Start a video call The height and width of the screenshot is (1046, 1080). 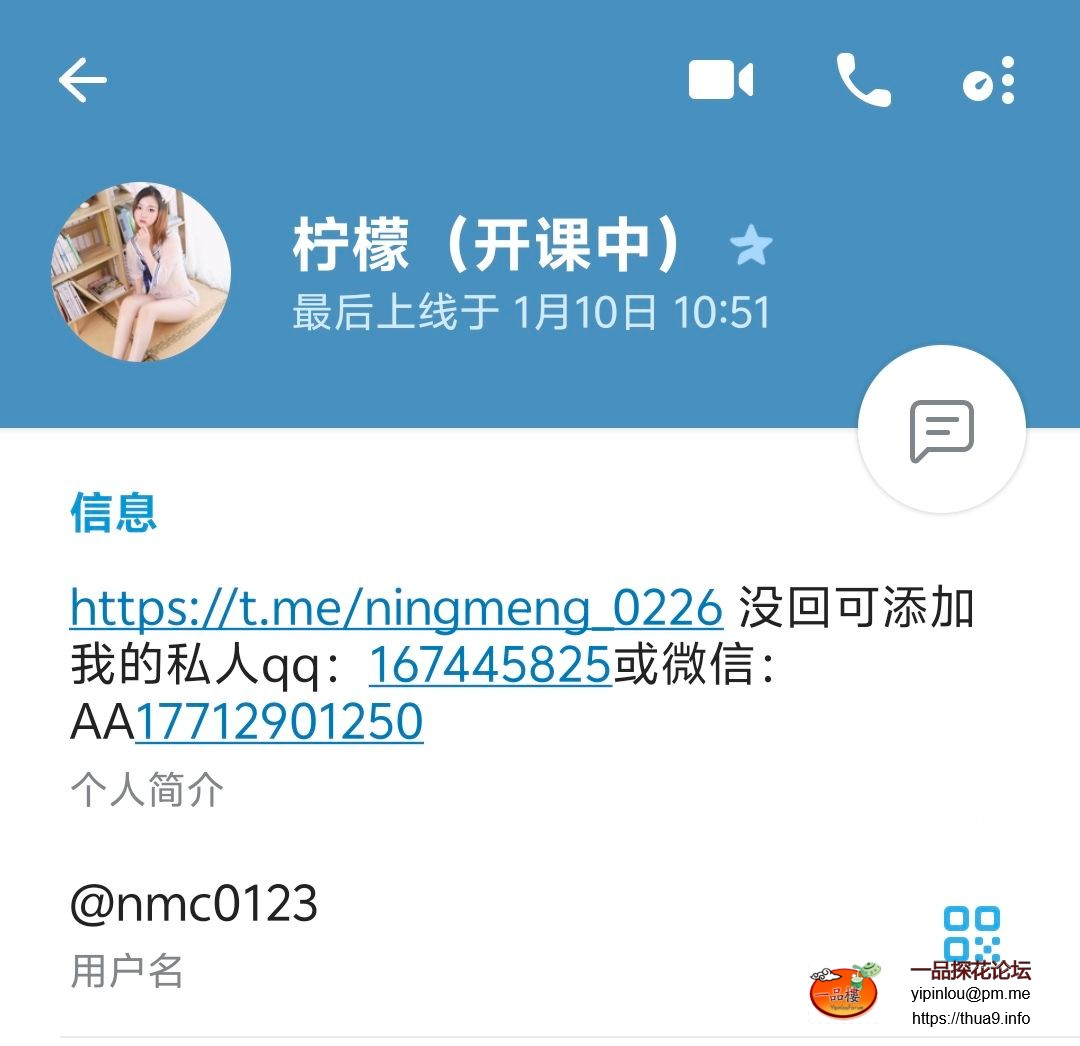[x=720, y=80]
